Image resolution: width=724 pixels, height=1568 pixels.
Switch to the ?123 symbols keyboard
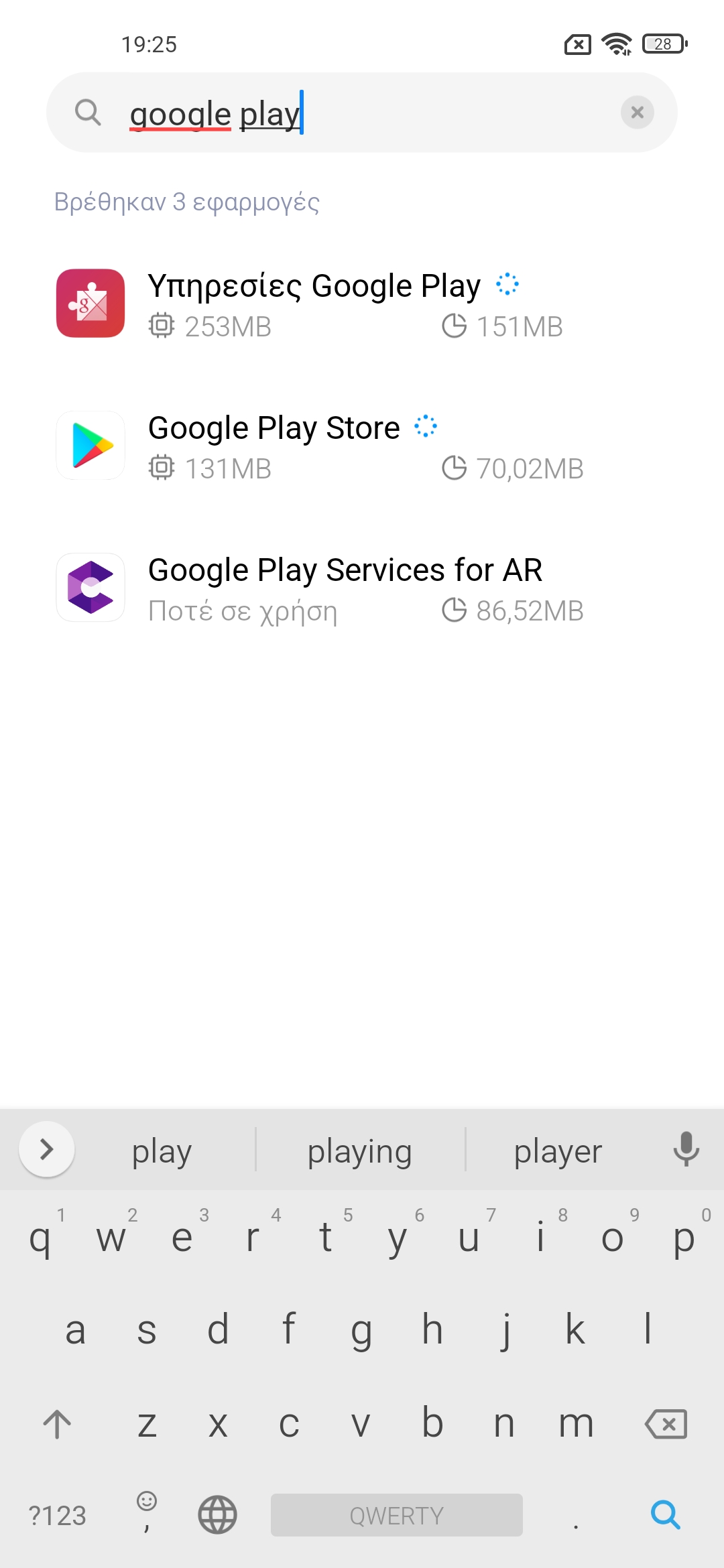tap(58, 1514)
